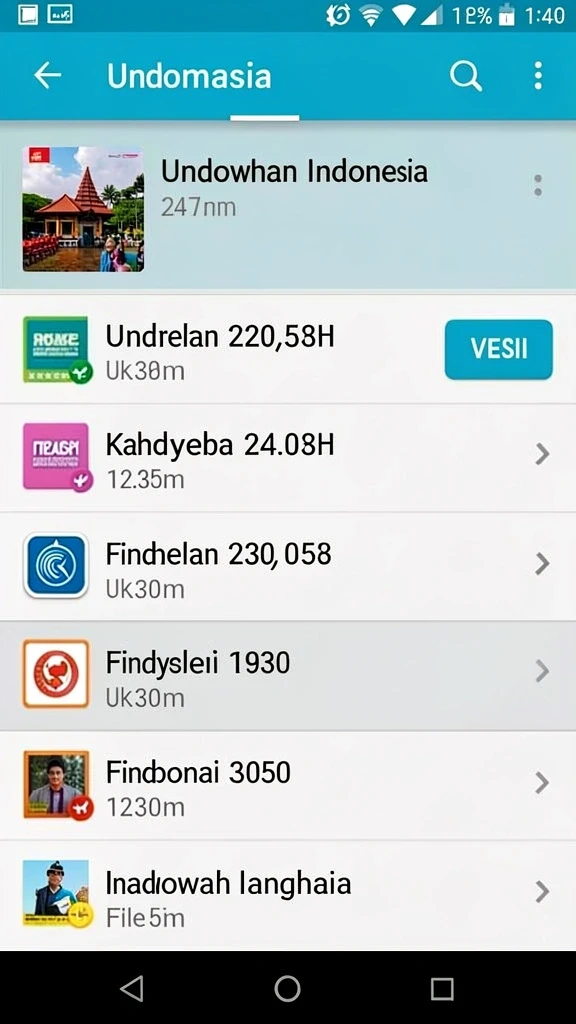The width and height of the screenshot is (576, 1024).
Task: Open the Undrelan 220,58H row
Action: [x=288, y=349]
